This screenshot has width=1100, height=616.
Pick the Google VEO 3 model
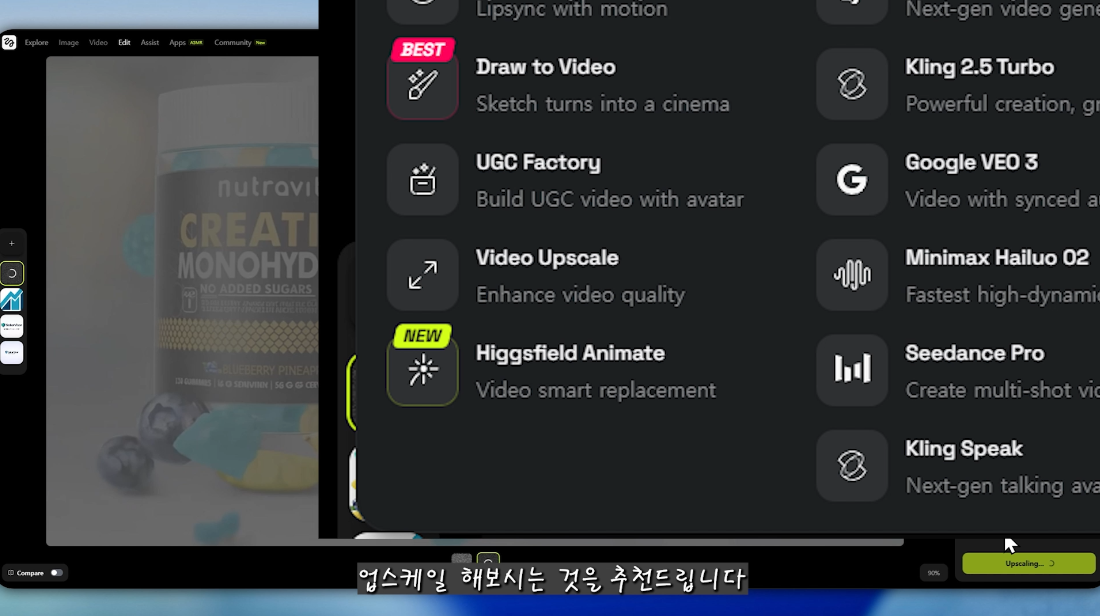(x=970, y=180)
